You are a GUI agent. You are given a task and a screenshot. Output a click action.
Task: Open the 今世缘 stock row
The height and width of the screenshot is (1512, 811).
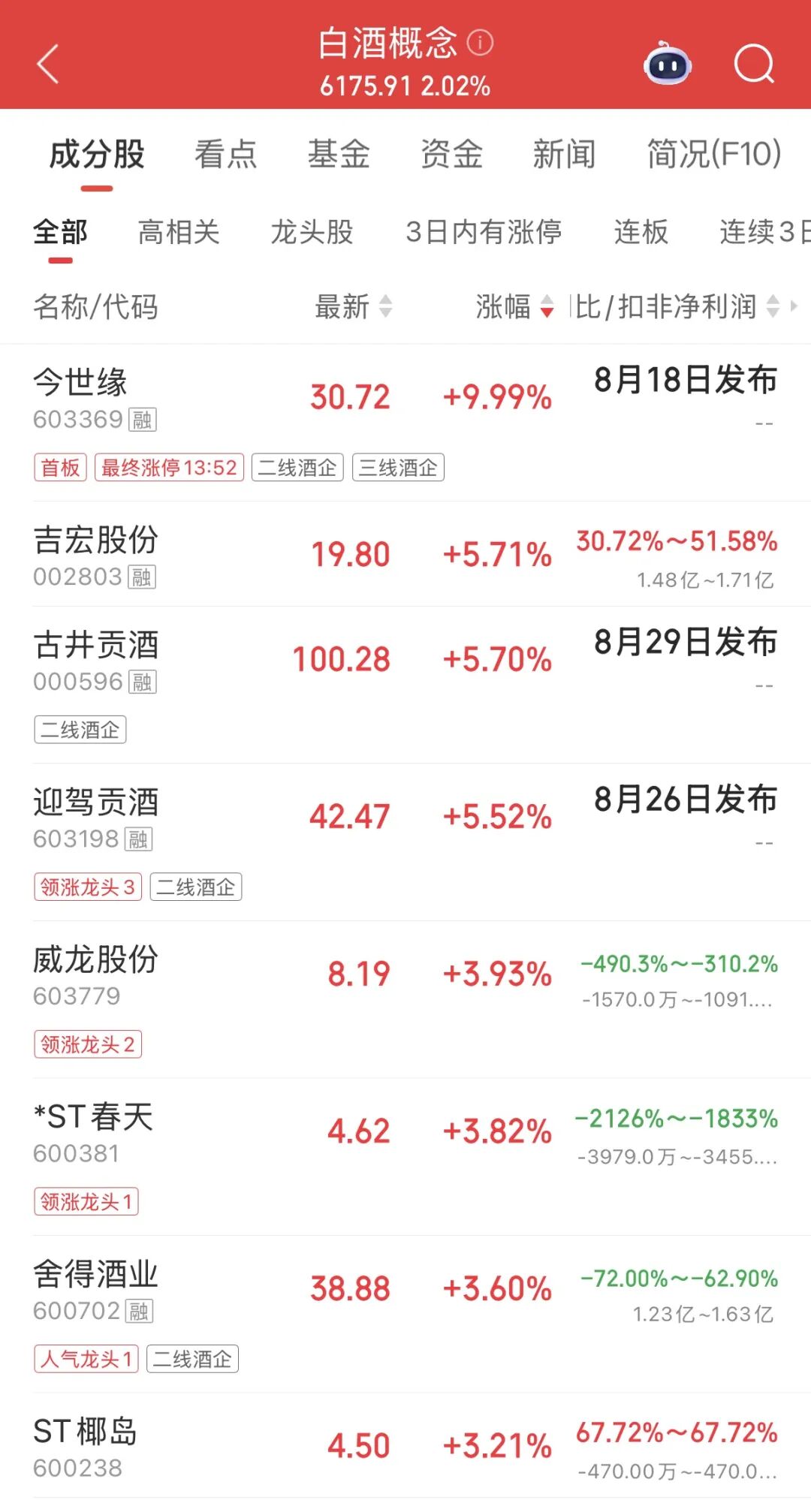(x=405, y=423)
